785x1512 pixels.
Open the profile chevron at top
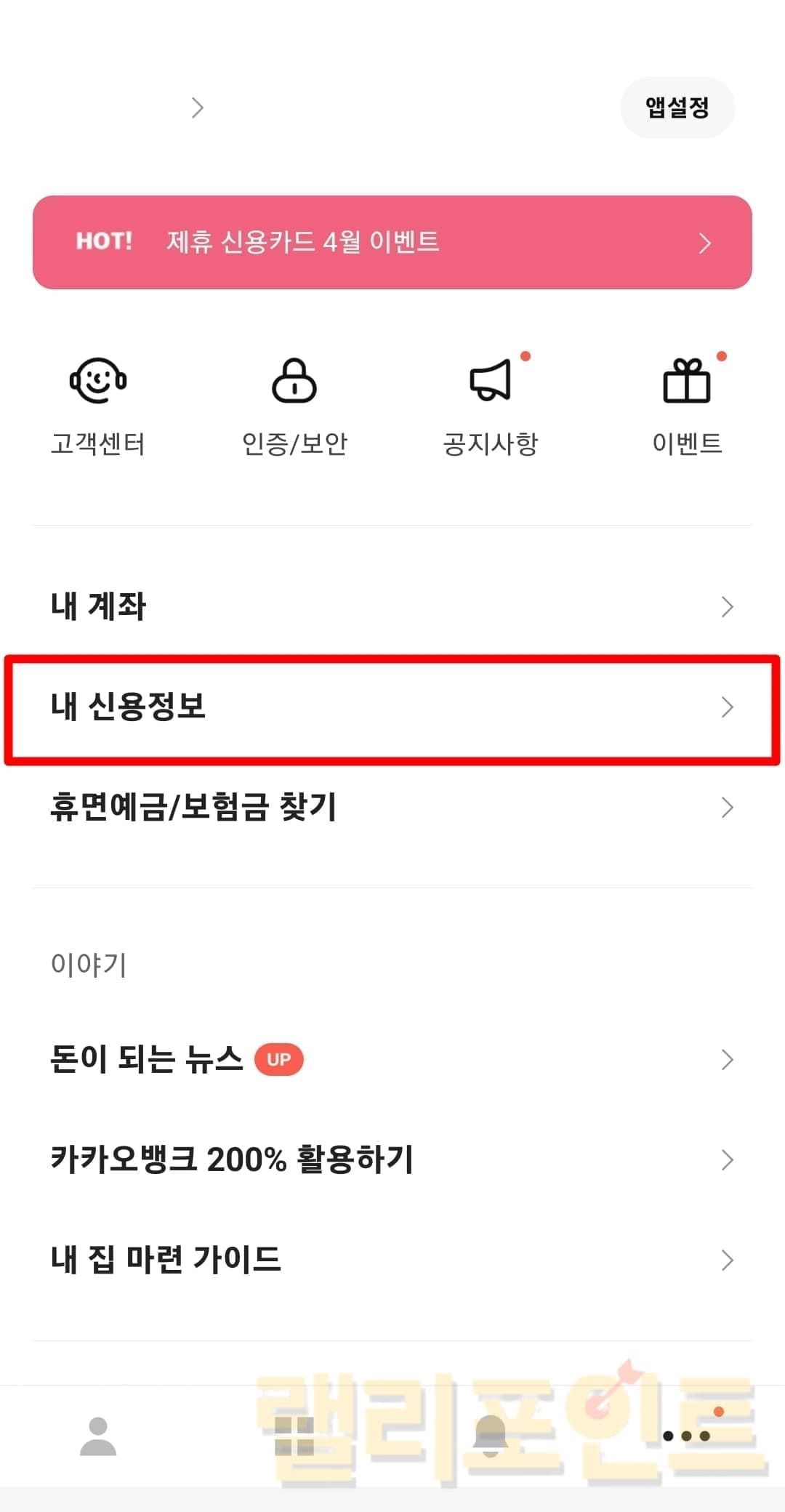(197, 108)
